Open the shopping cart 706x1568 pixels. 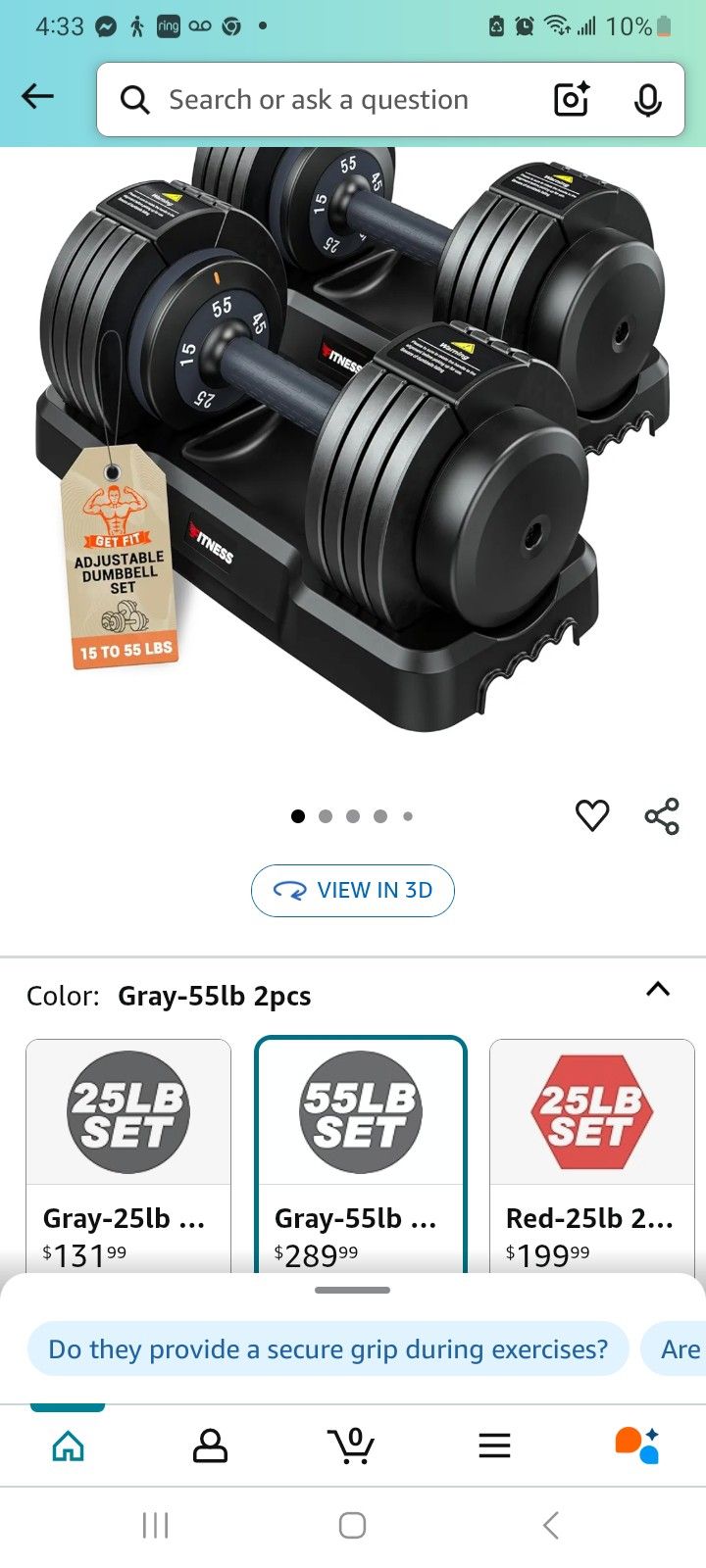[x=351, y=1445]
